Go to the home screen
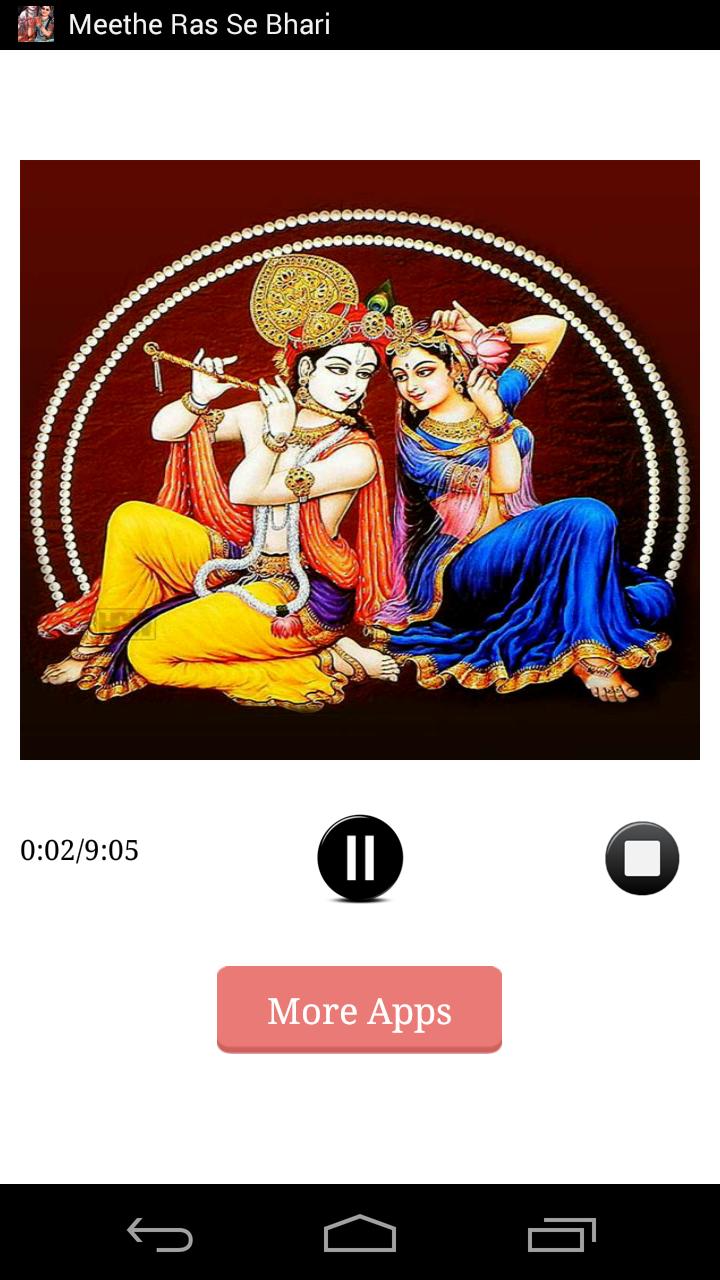 pos(360,1235)
